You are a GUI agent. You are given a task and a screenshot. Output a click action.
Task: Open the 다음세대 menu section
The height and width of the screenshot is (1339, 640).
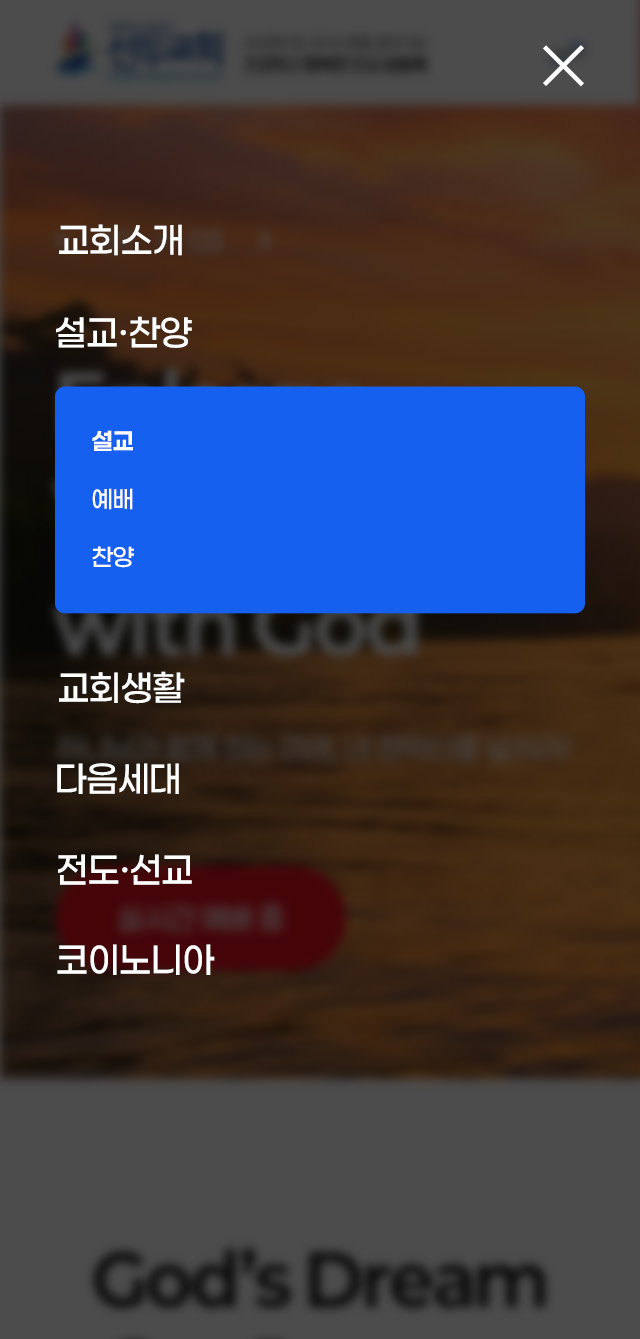[x=118, y=779]
